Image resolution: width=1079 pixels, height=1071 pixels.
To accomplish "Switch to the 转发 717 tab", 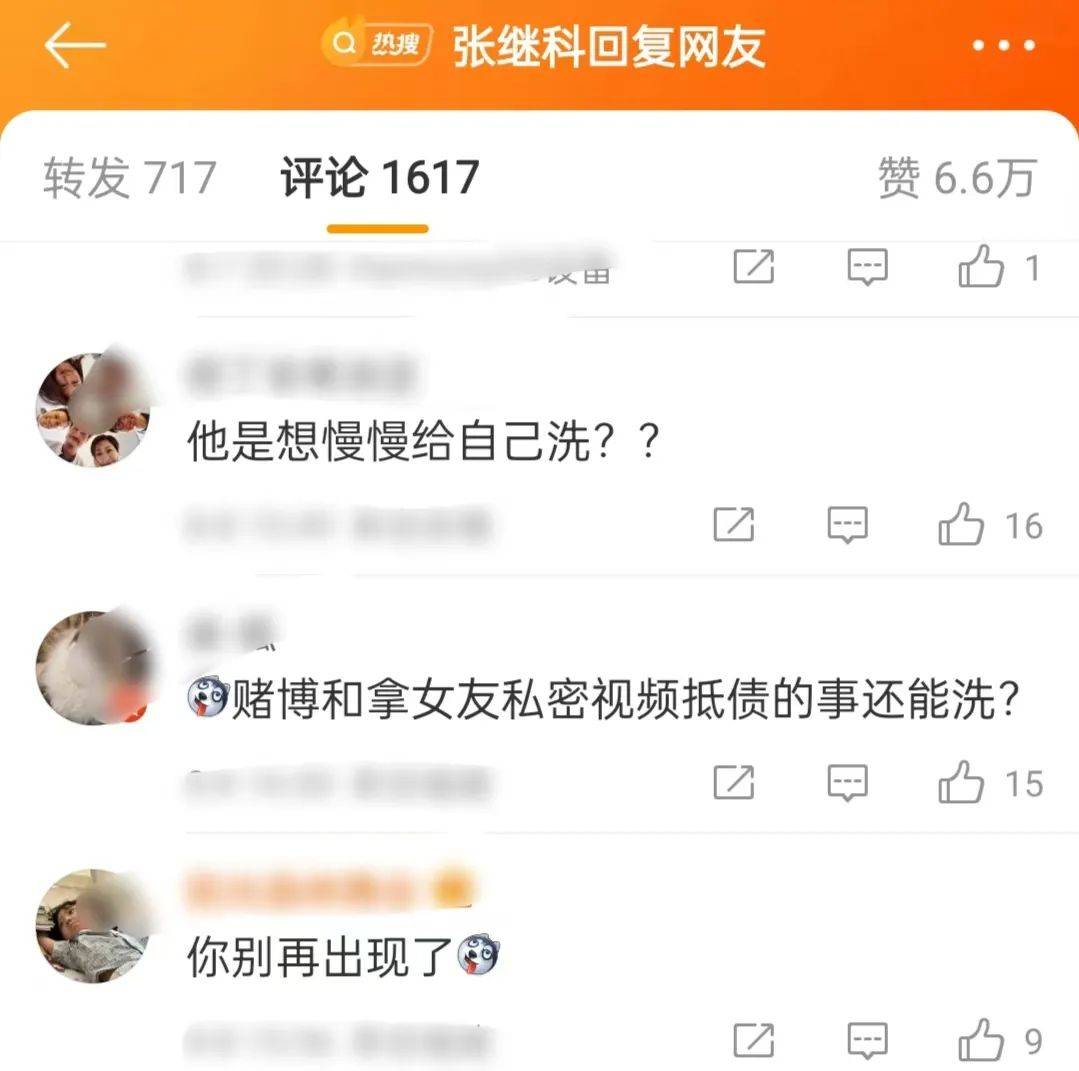I will tap(130, 178).
